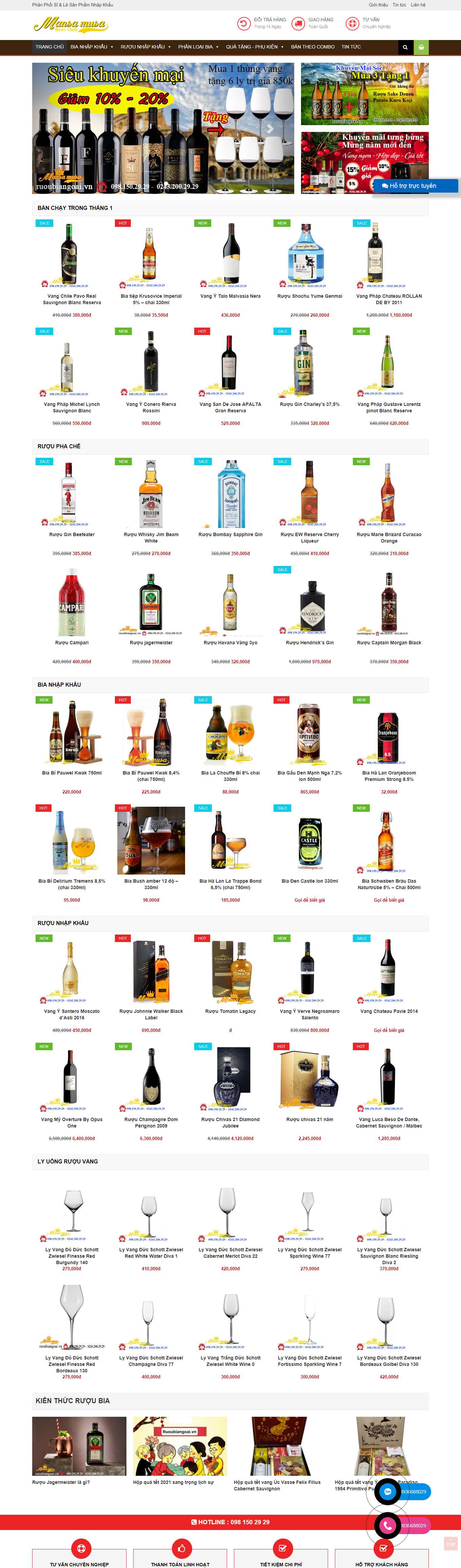The image size is (461, 1568).
Task: View Vang Chile Pavo Real Sauvignon Blanc
Action: click(x=72, y=299)
